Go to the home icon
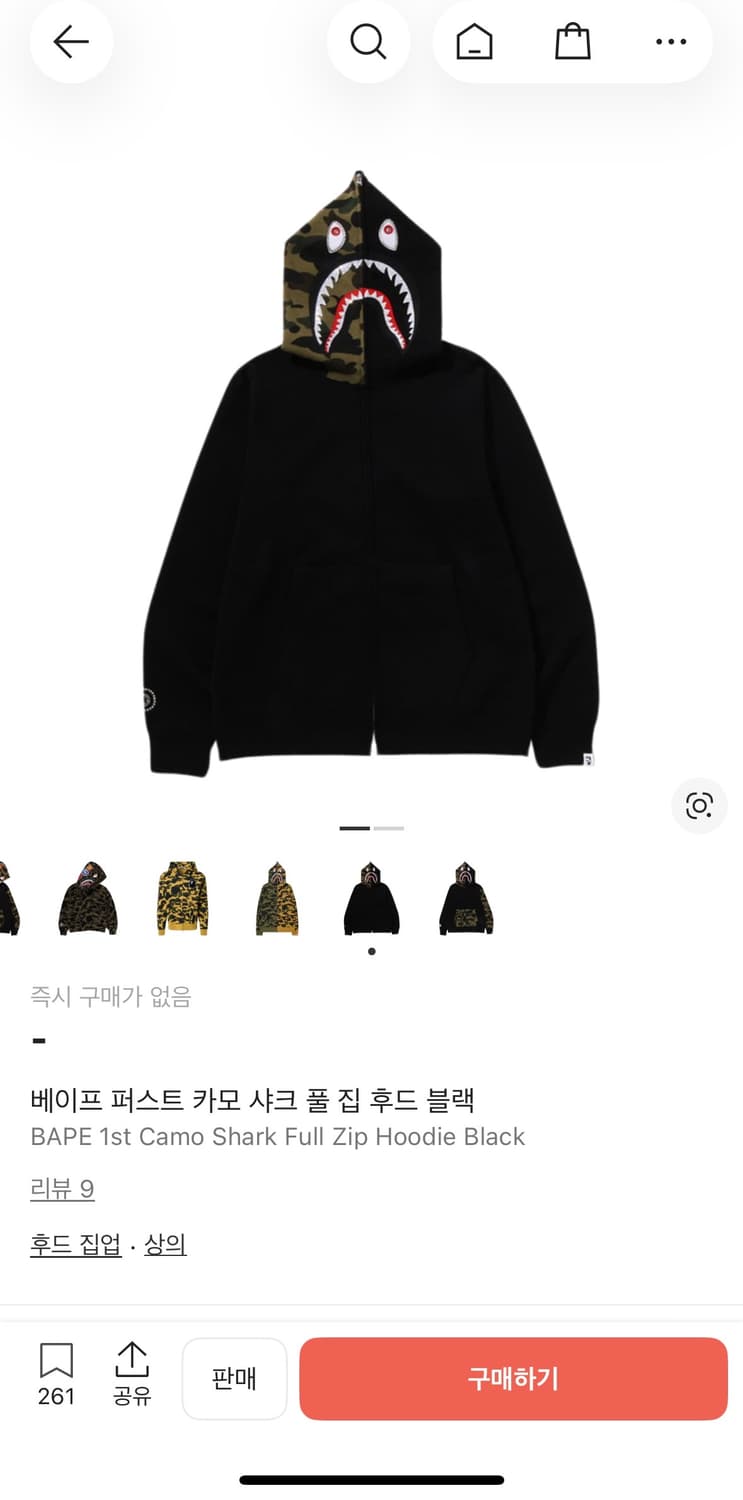This screenshot has height=1500, width=743. [472, 42]
